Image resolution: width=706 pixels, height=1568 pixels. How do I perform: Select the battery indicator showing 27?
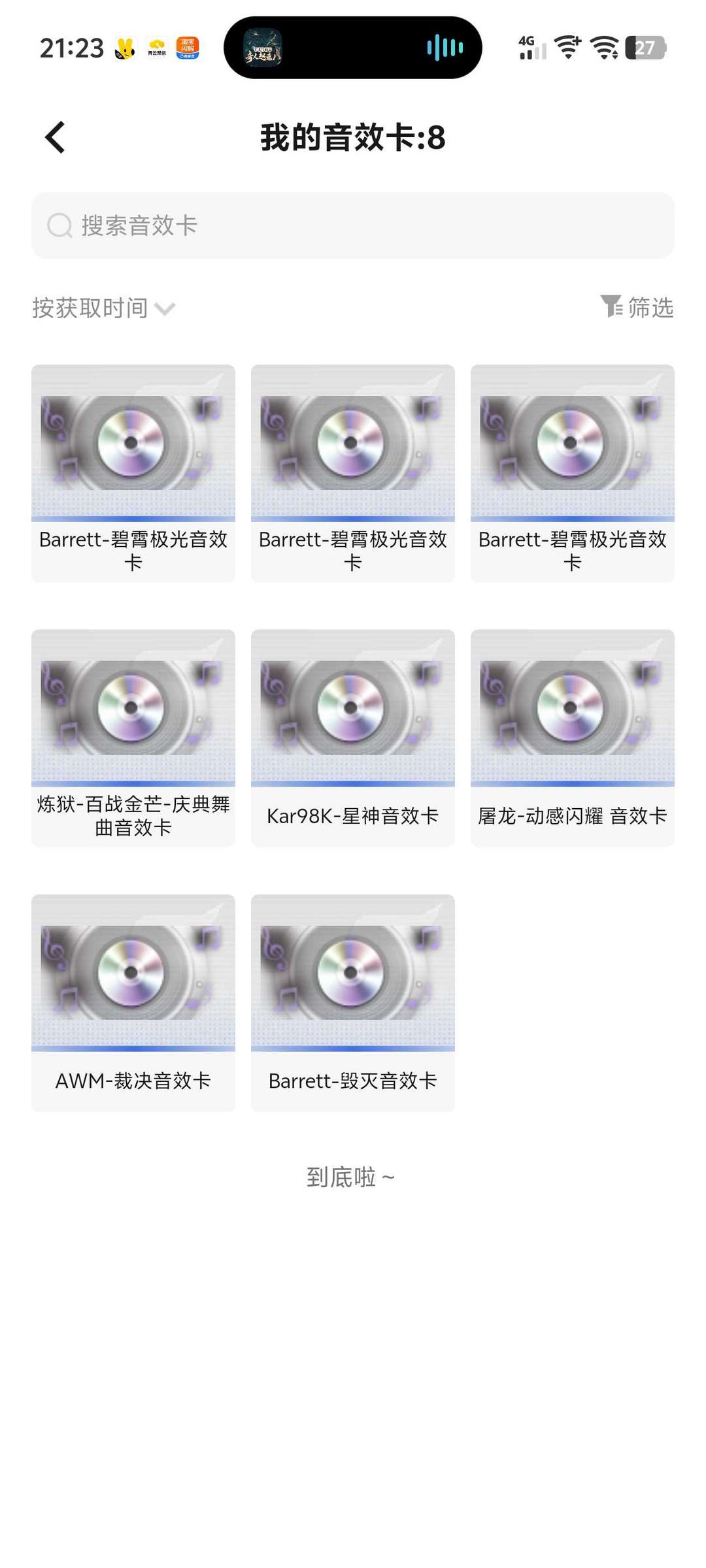point(646,47)
